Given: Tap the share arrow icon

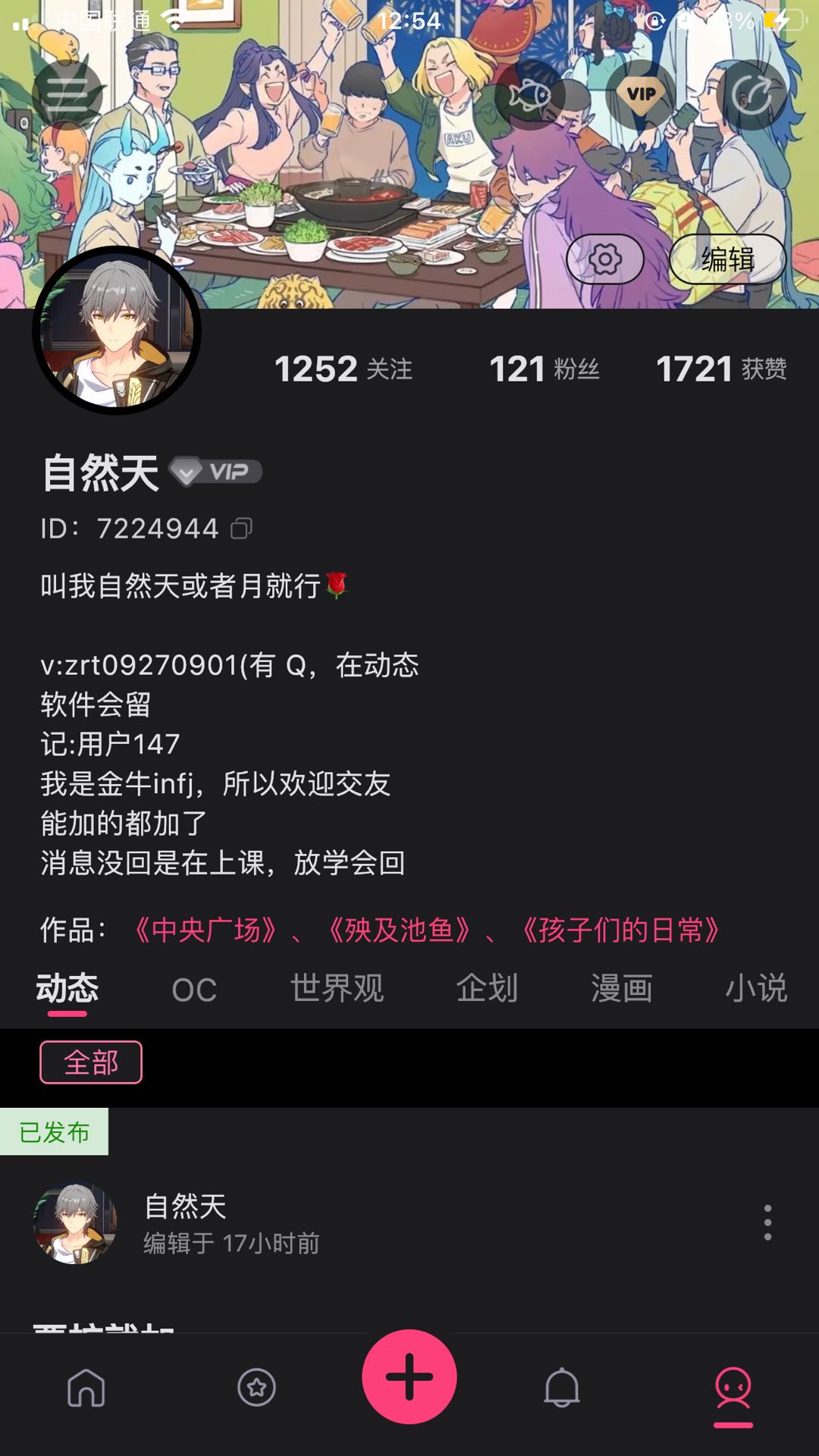Looking at the screenshot, I should click(752, 95).
